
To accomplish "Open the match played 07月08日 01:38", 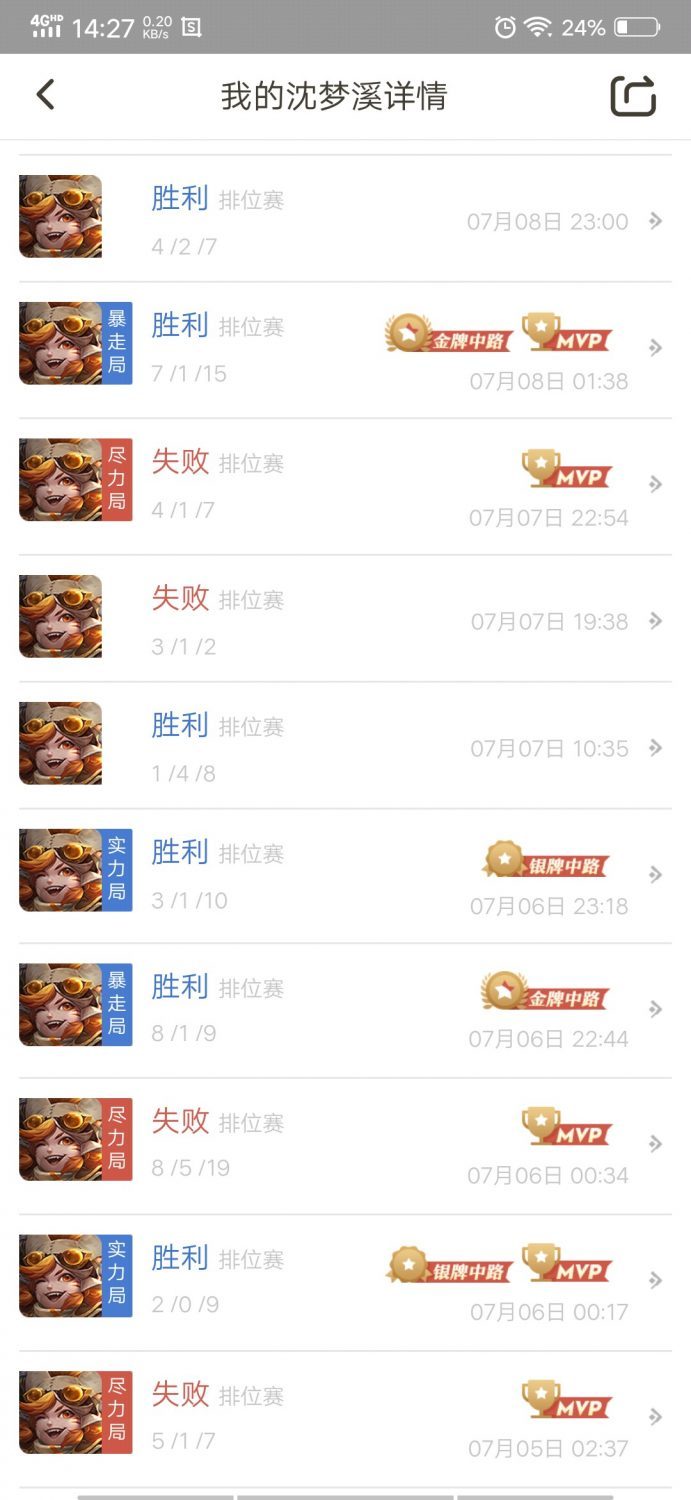I will [345, 350].
